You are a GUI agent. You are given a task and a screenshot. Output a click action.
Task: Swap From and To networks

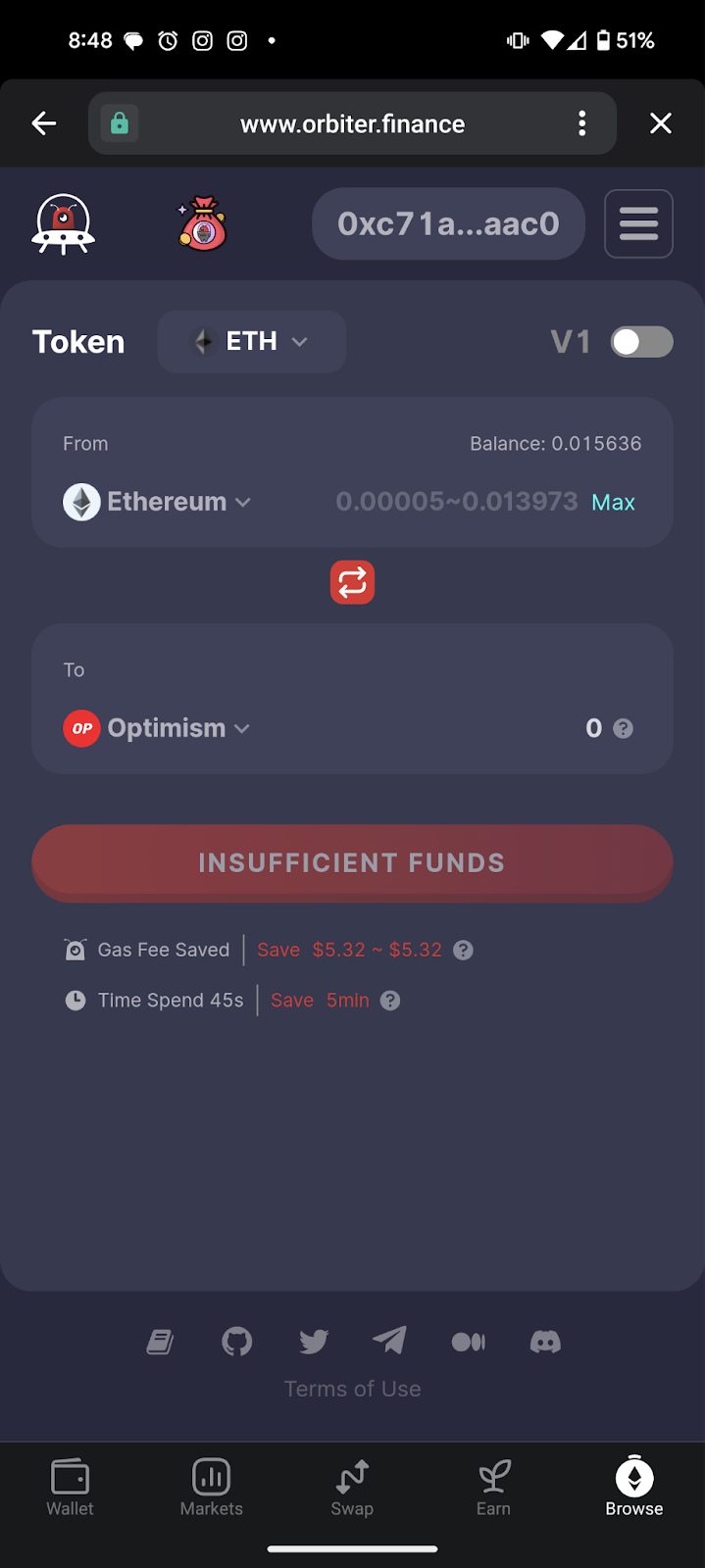click(352, 583)
